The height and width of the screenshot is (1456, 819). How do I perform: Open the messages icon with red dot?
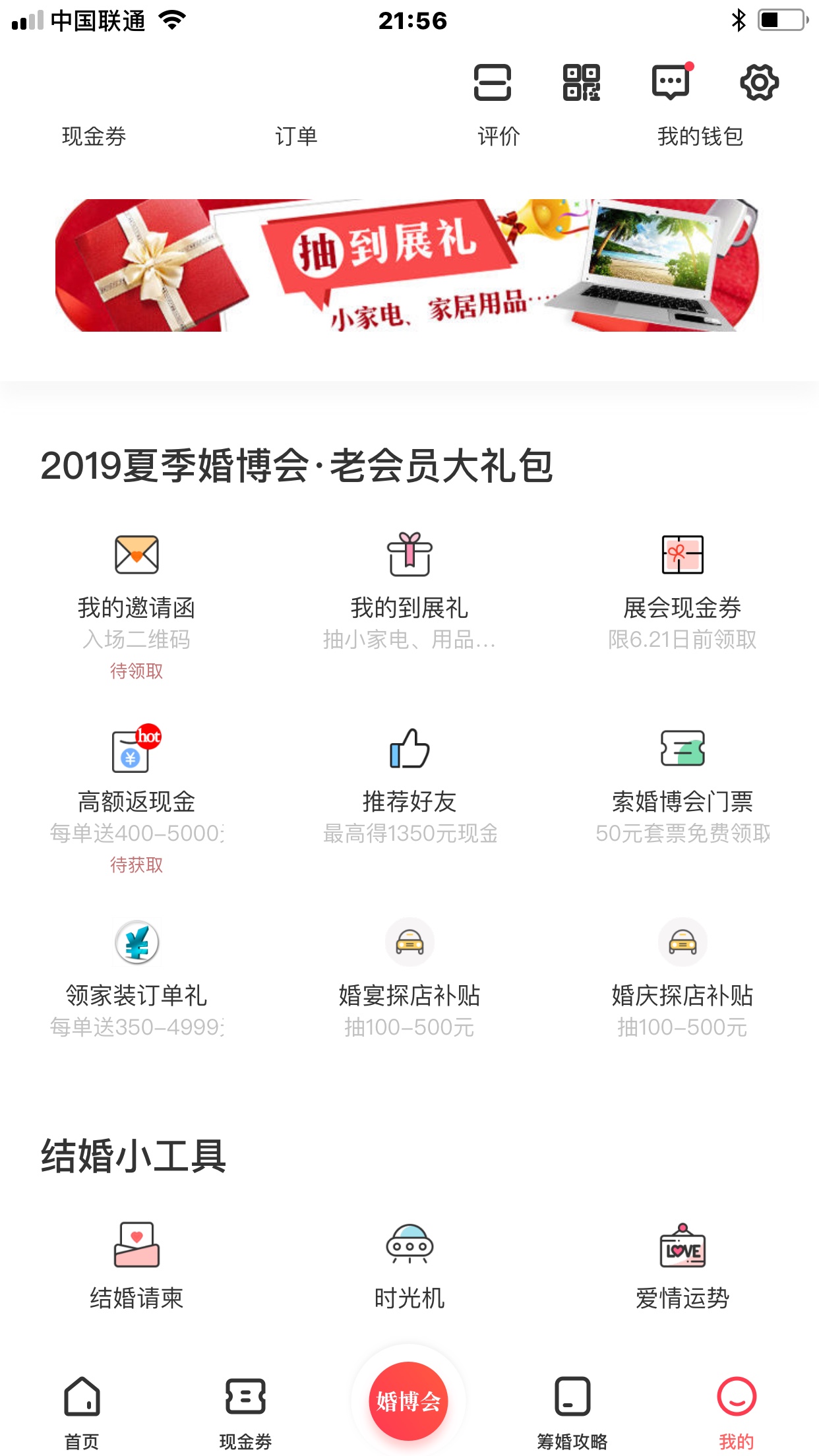pos(671,83)
